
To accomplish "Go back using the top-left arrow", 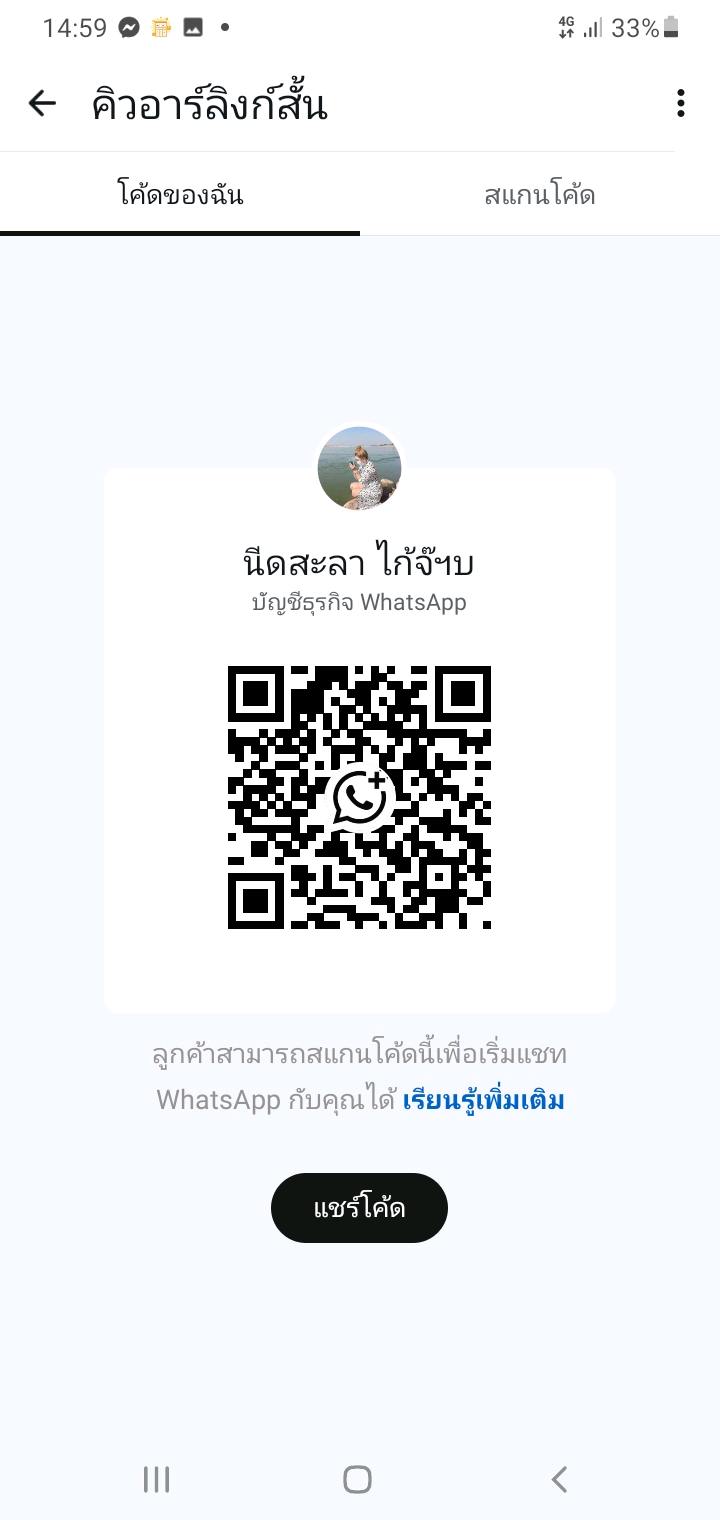I will pyautogui.click(x=42, y=103).
